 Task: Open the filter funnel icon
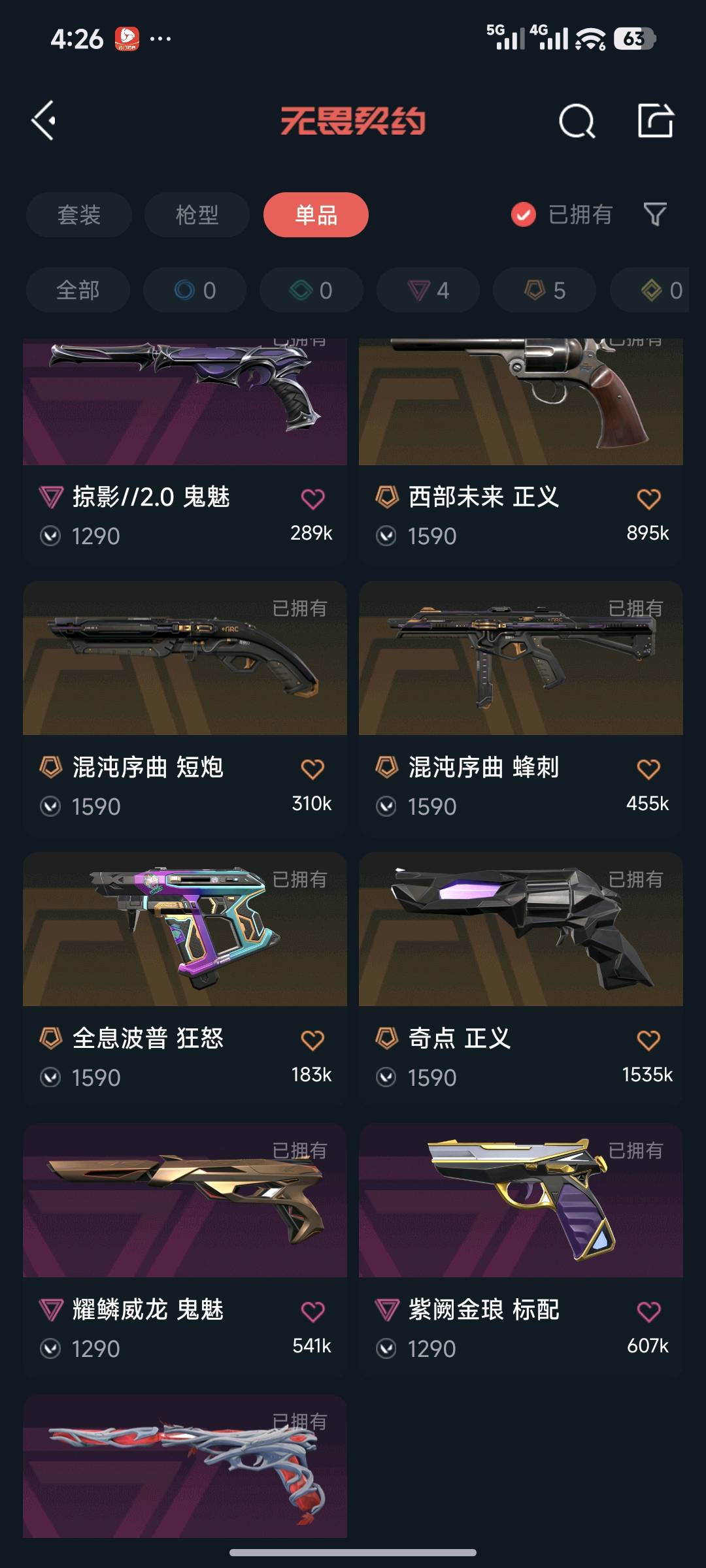(x=655, y=214)
